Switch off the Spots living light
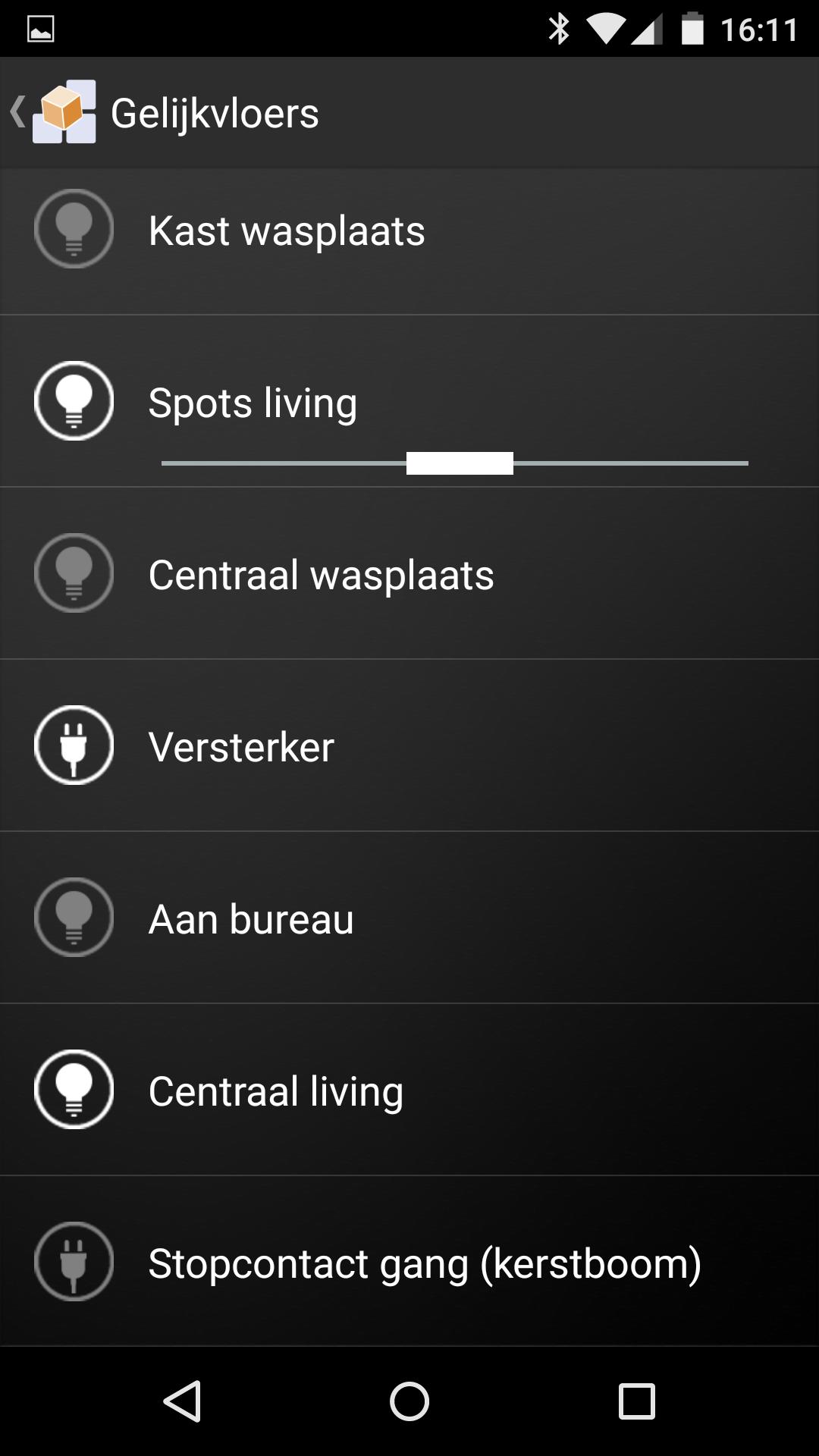This screenshot has height=1456, width=819. tap(74, 401)
